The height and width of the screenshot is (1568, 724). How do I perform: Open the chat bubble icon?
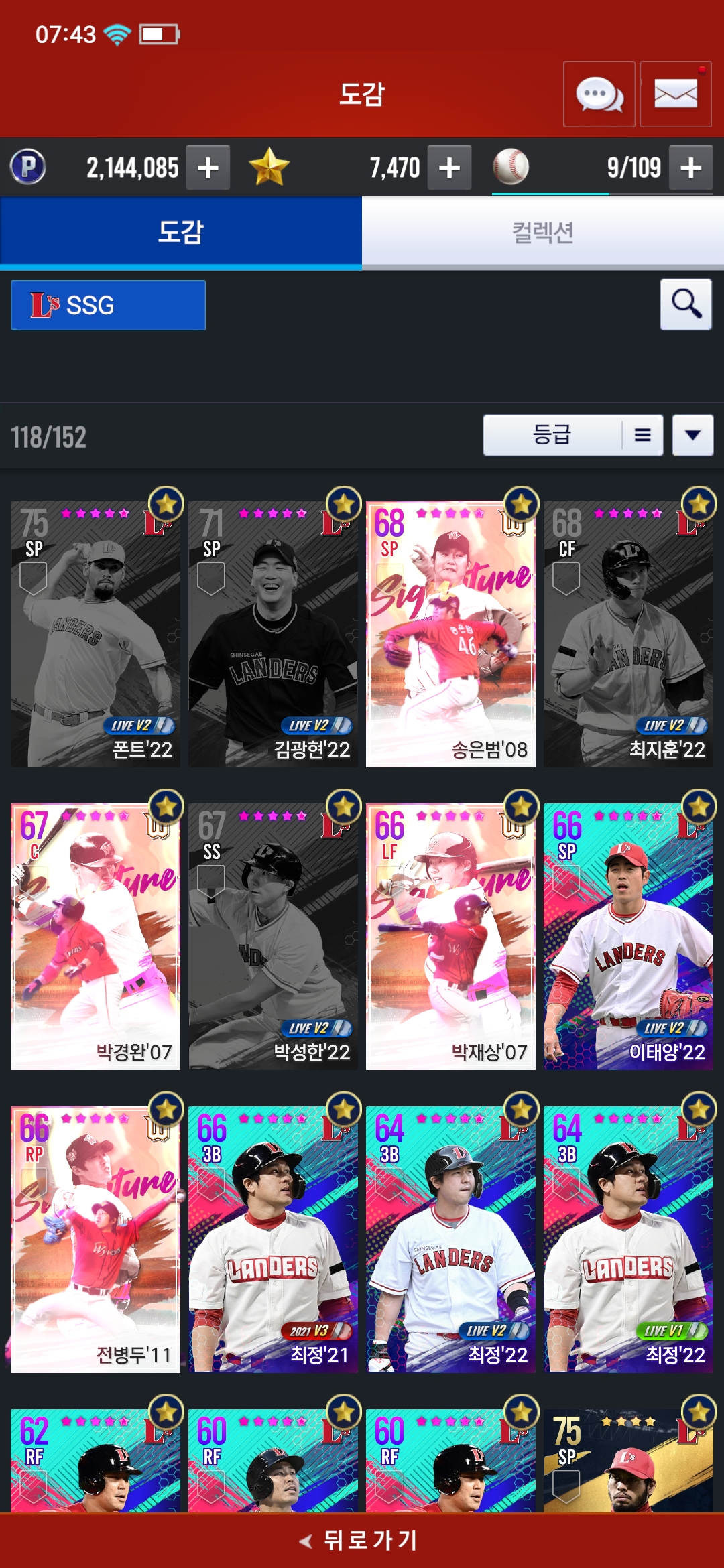pos(599,94)
